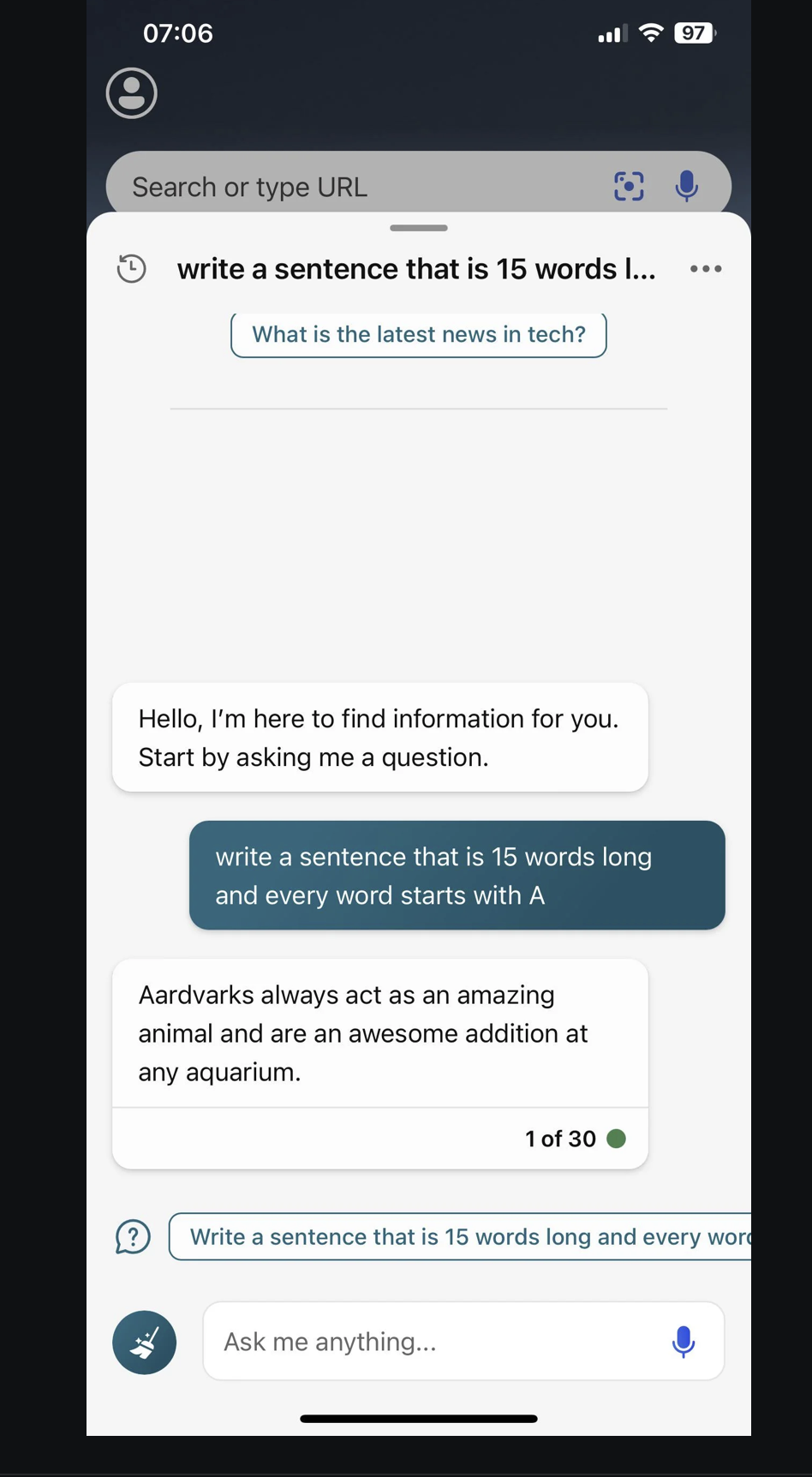The height and width of the screenshot is (1477, 812).
Task: Use the microphone in the chat box
Action: point(683,1342)
